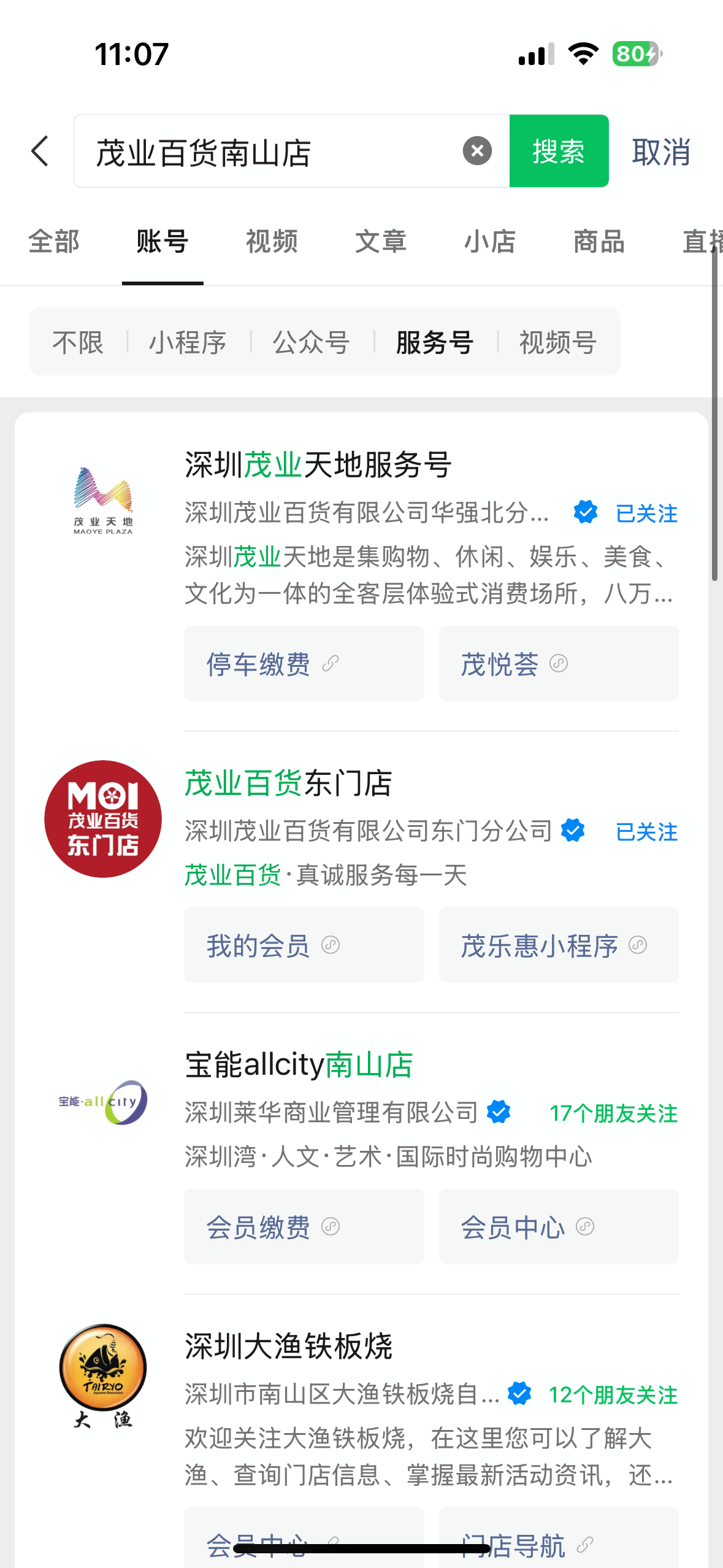Select the 不限 filter
723x1568 pixels.
(x=78, y=342)
